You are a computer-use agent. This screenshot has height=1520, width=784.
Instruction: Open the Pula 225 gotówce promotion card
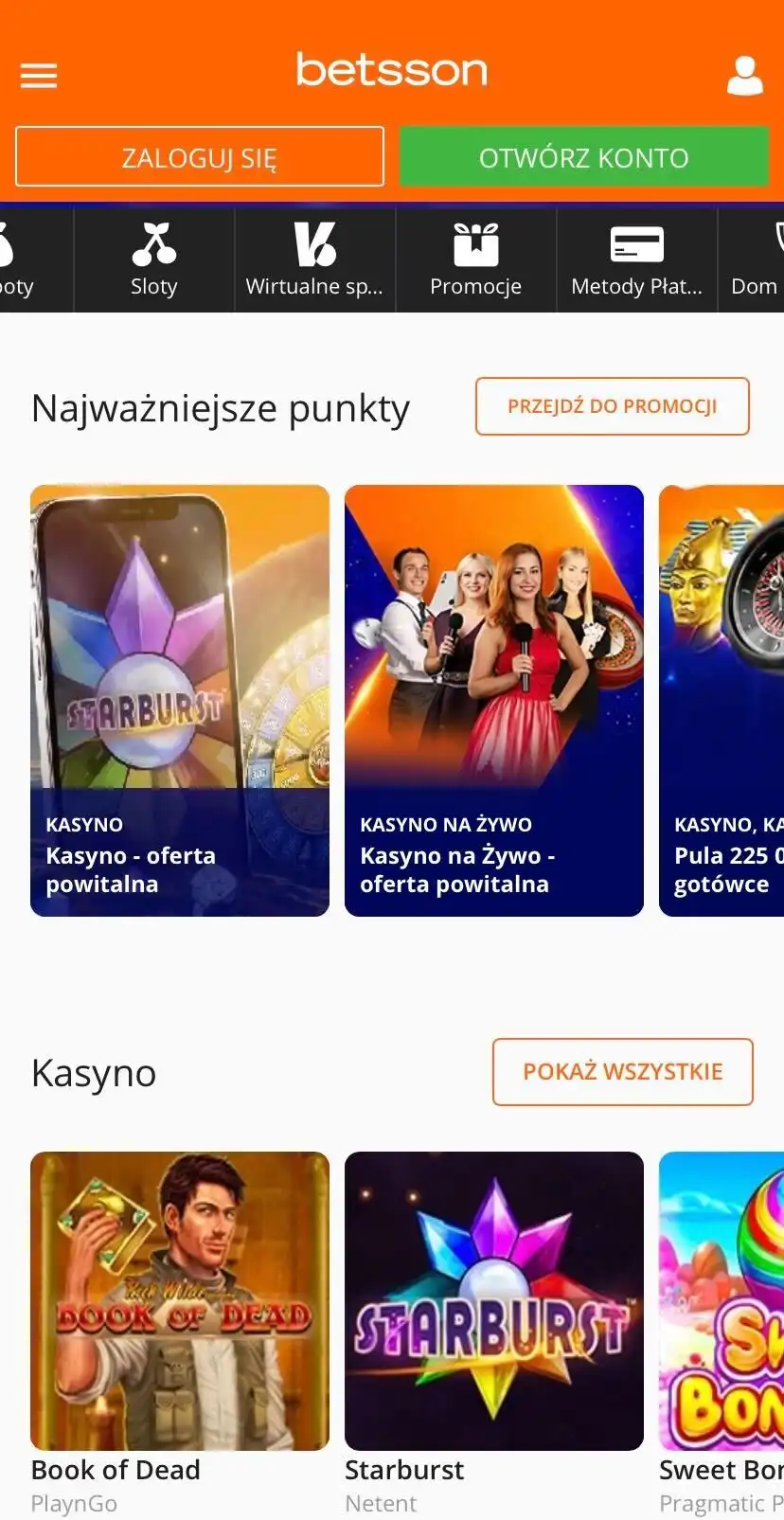(x=722, y=701)
